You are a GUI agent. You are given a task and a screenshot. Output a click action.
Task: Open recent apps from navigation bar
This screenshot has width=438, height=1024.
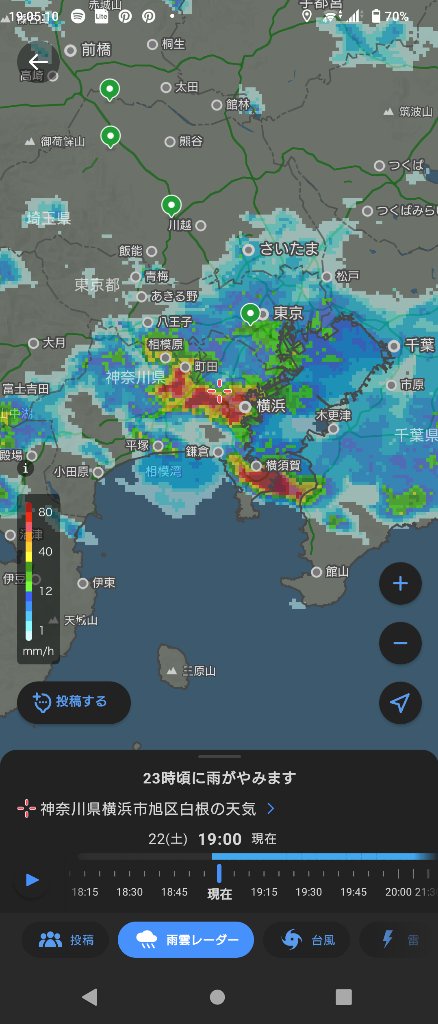344,997
